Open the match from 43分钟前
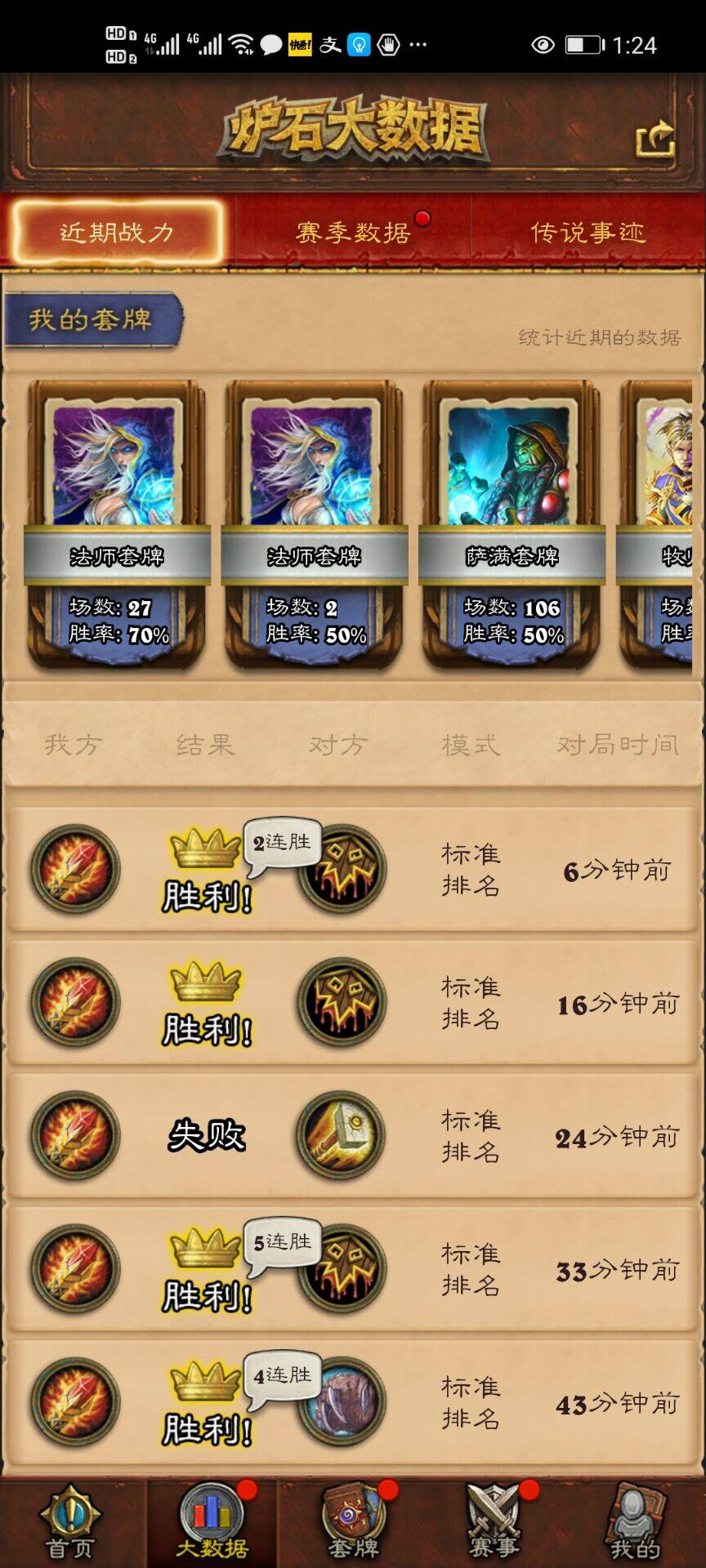Viewport: 706px width, 1568px height. (353, 1402)
